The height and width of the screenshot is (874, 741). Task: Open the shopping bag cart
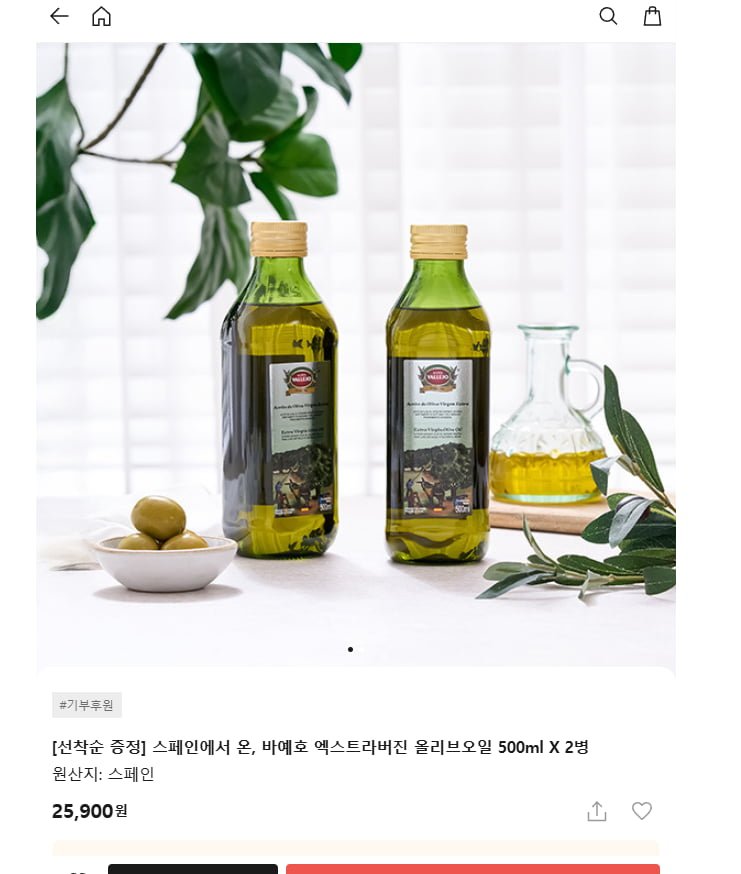(652, 16)
